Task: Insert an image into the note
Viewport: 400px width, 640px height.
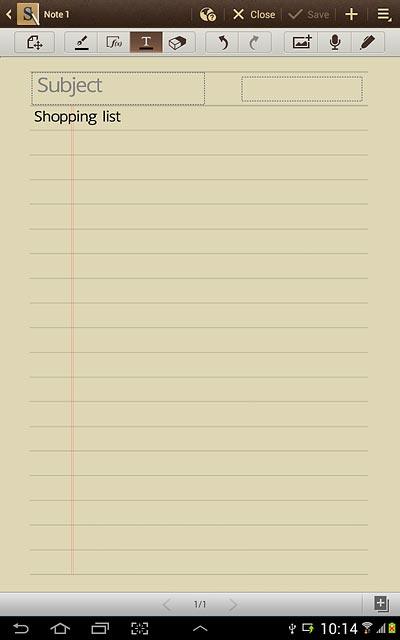Action: click(x=301, y=42)
